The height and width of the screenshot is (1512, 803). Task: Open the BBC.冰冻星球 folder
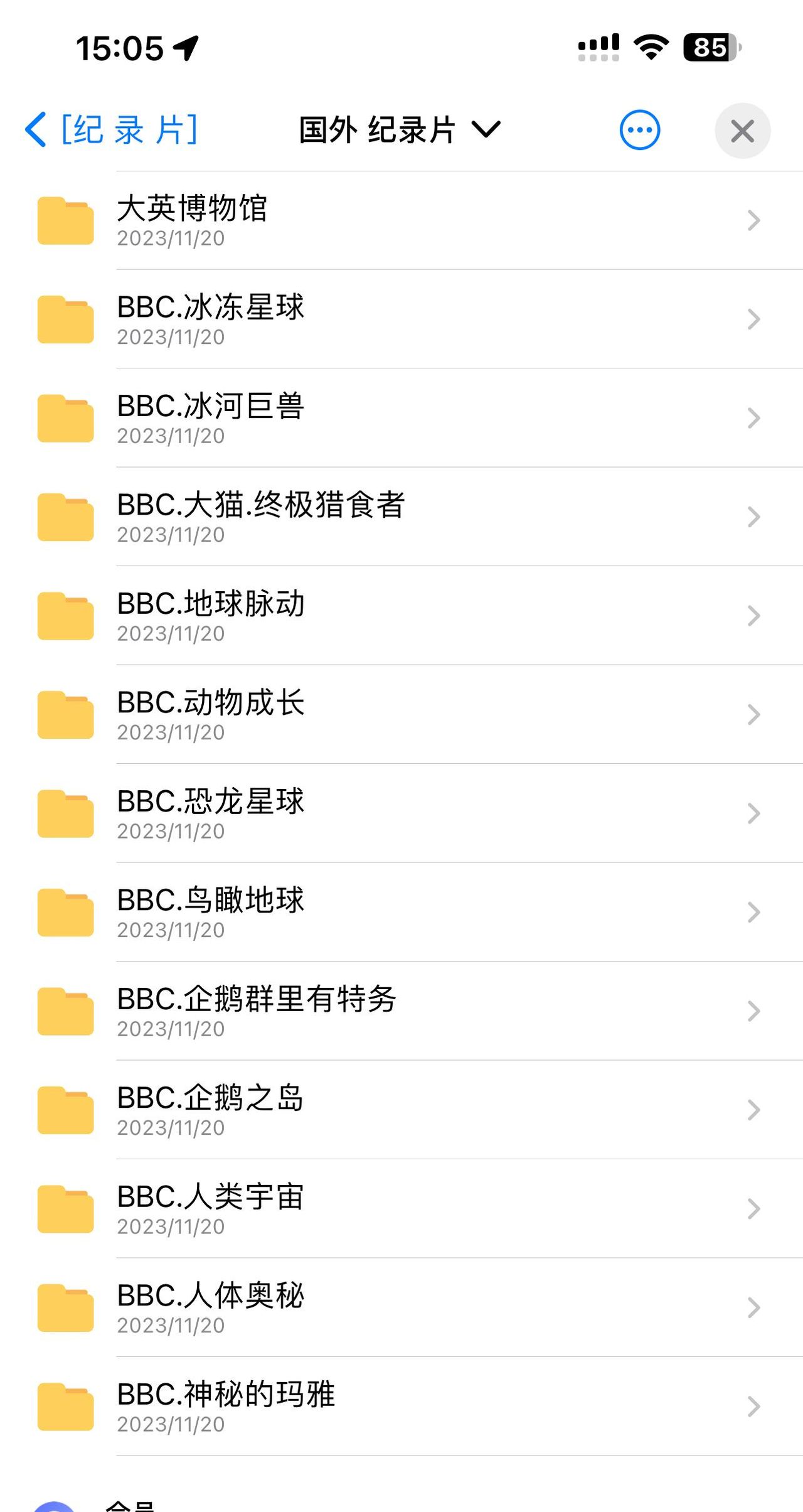[x=401, y=319]
